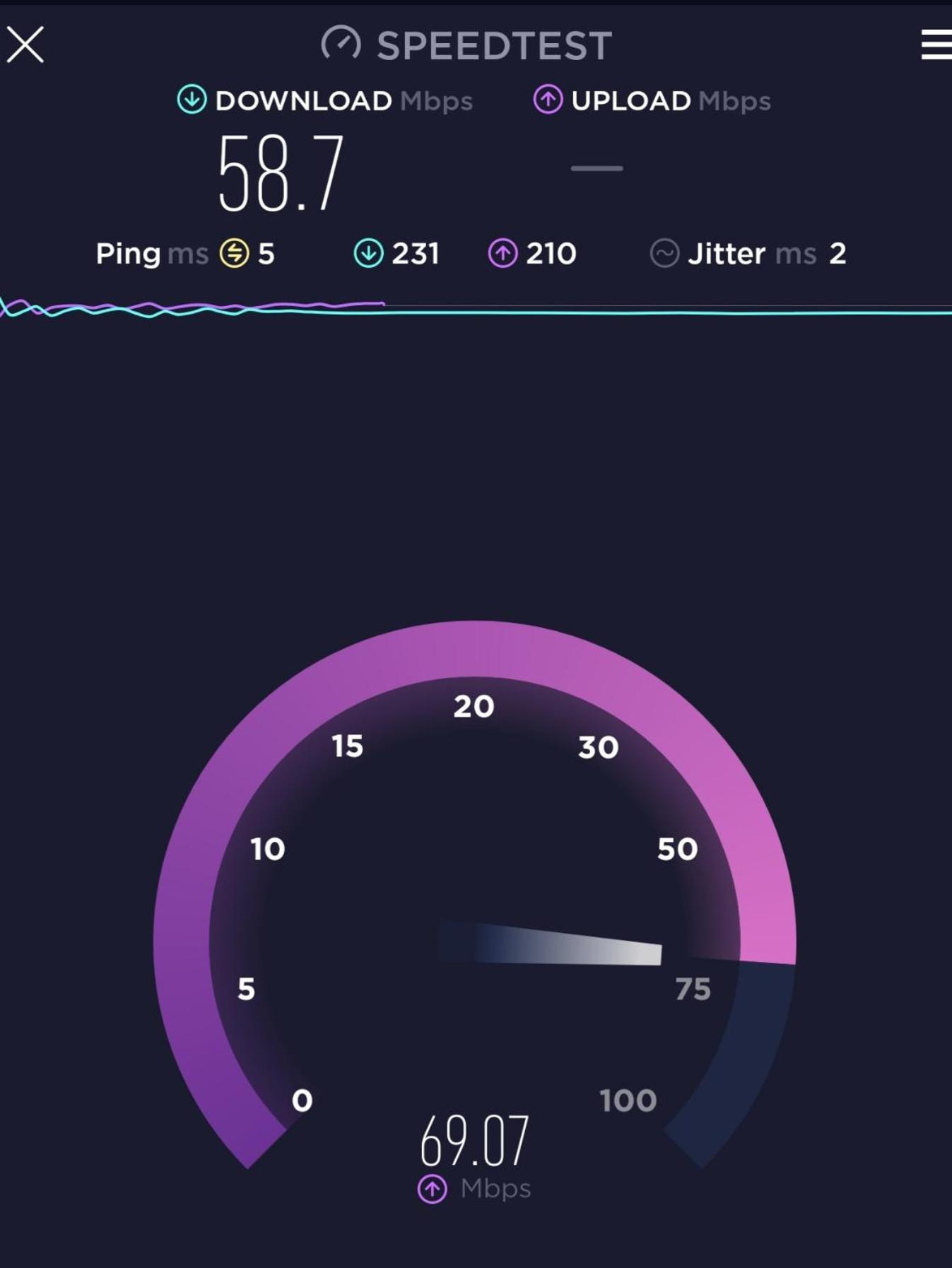
Task: Open the hamburger menu
Action: pyautogui.click(x=936, y=45)
